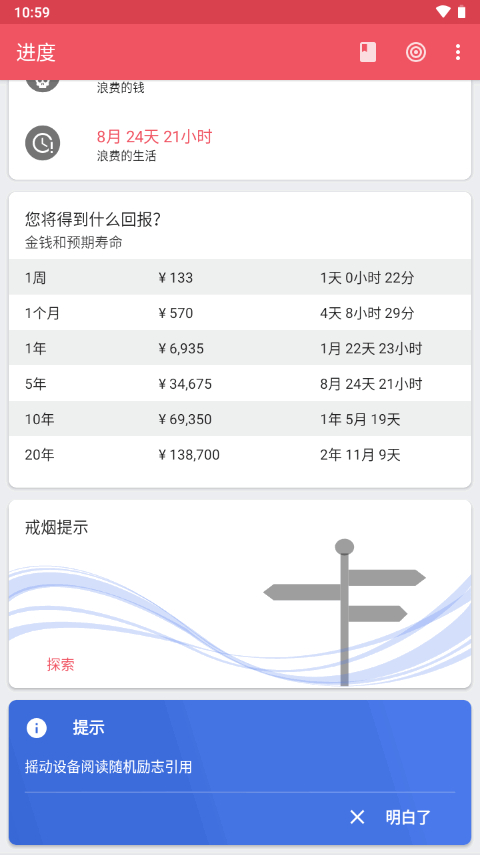Image resolution: width=480 pixels, height=855 pixels.
Task: Open the goals target icon
Action: tap(416, 52)
